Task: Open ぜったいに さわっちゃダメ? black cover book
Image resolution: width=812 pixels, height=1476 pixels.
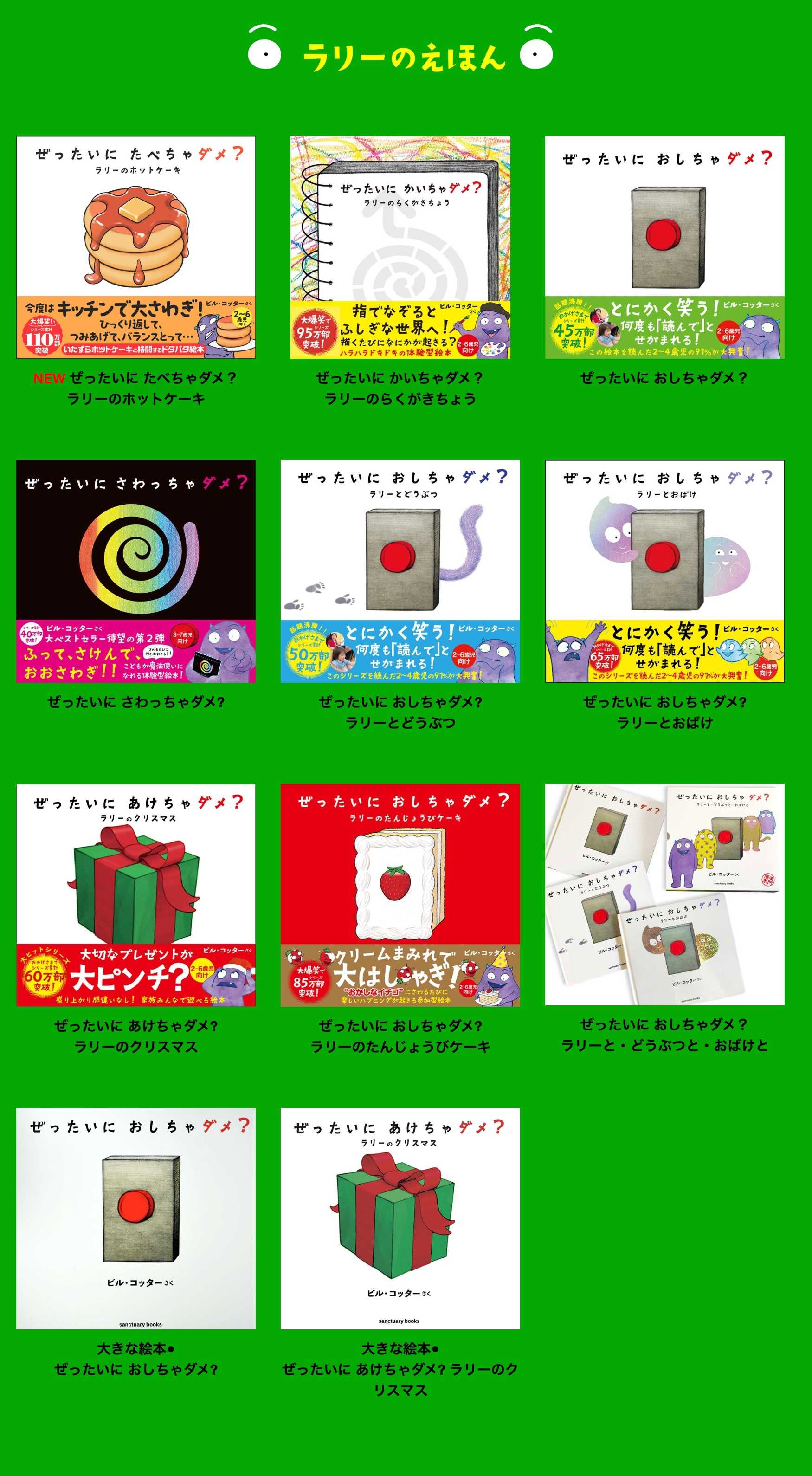Action: coord(135,571)
